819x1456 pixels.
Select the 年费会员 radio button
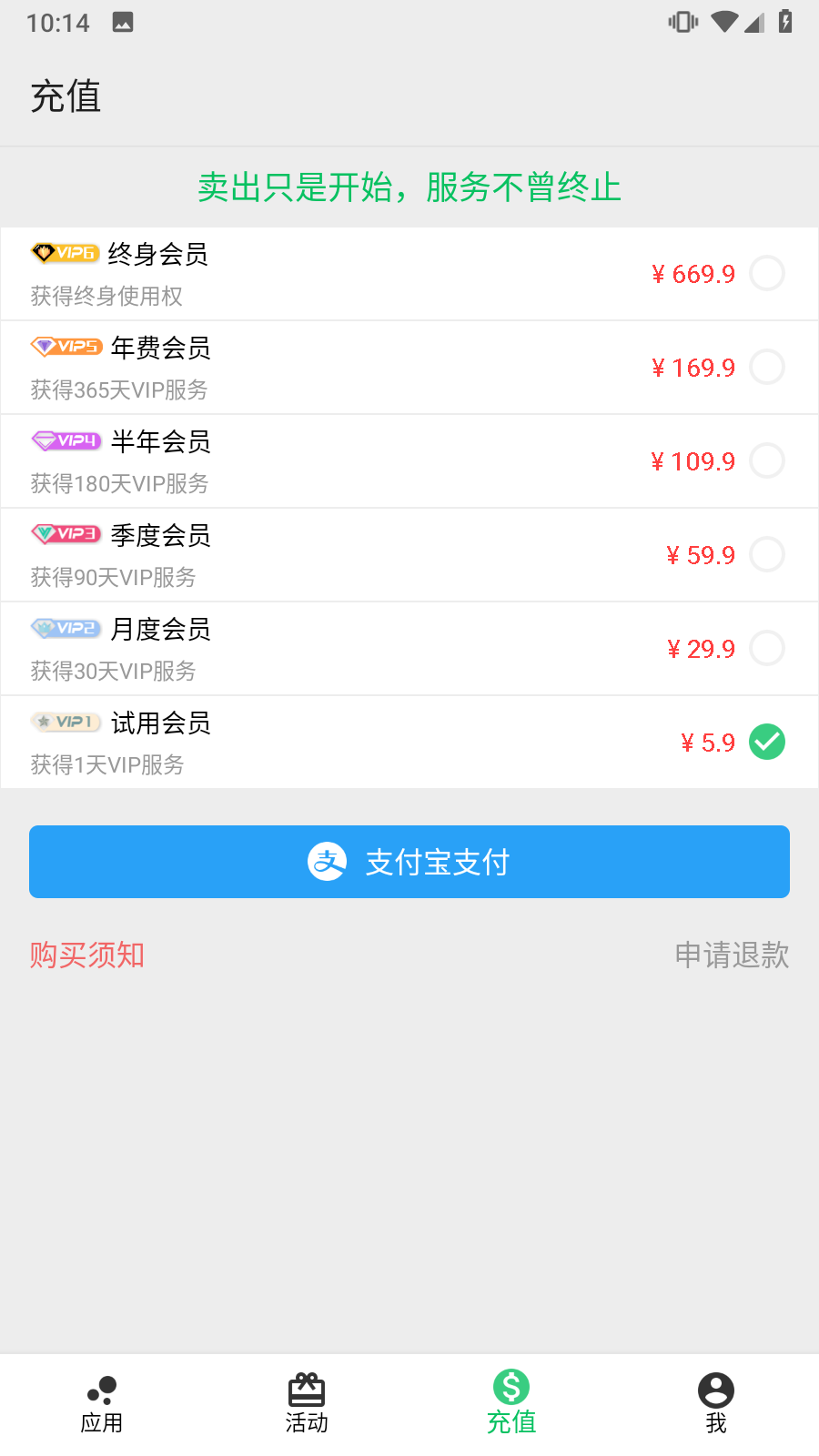pos(767,367)
